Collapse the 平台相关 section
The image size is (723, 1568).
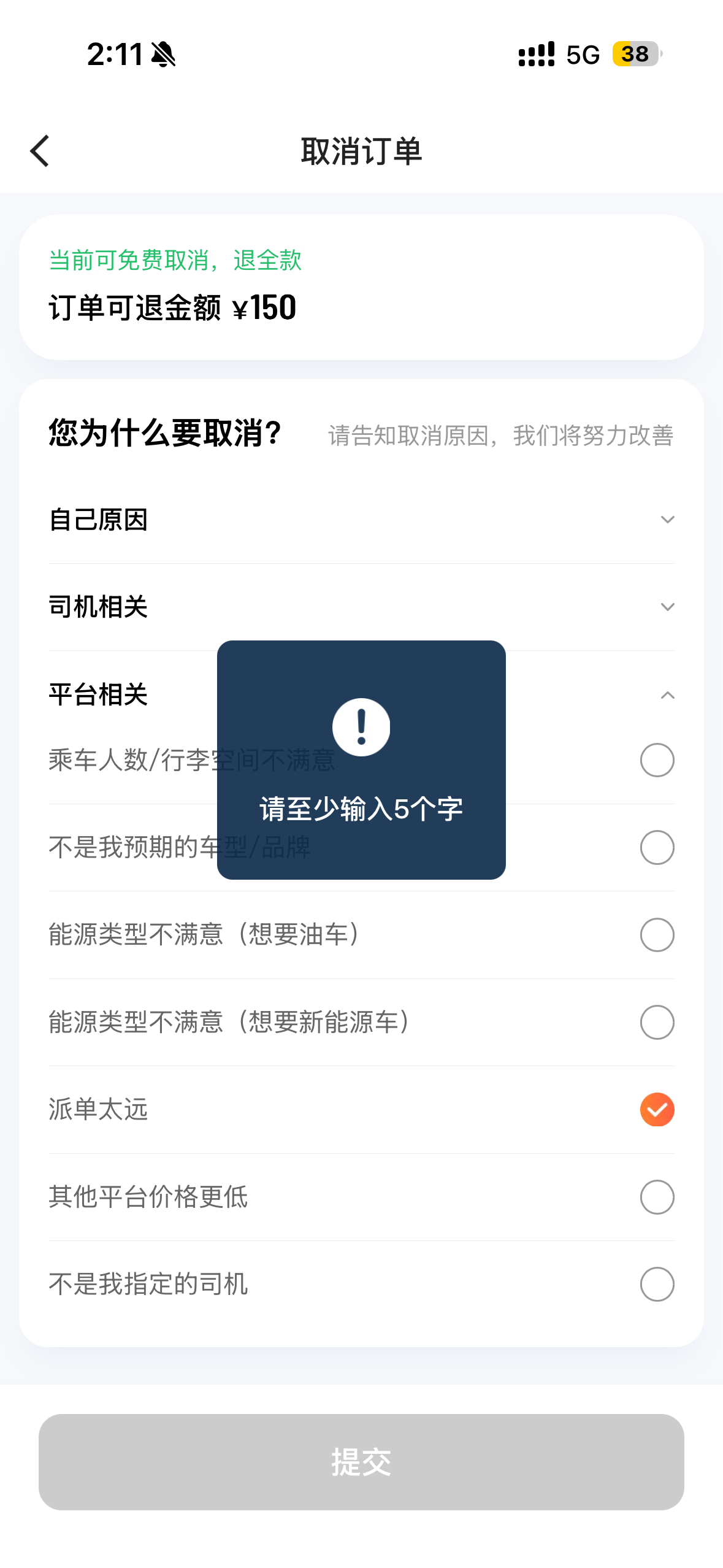coord(667,695)
